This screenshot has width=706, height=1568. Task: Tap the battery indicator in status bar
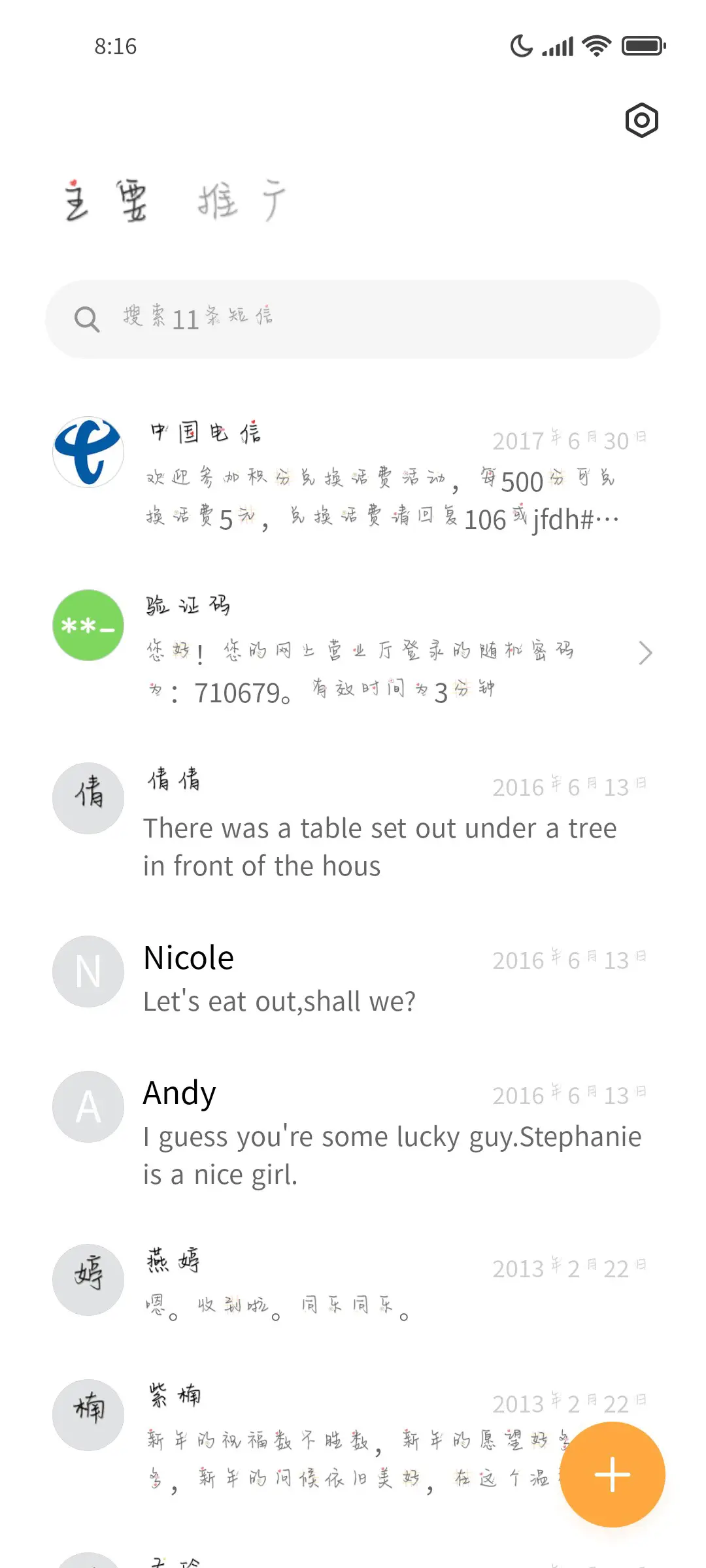coord(643,46)
